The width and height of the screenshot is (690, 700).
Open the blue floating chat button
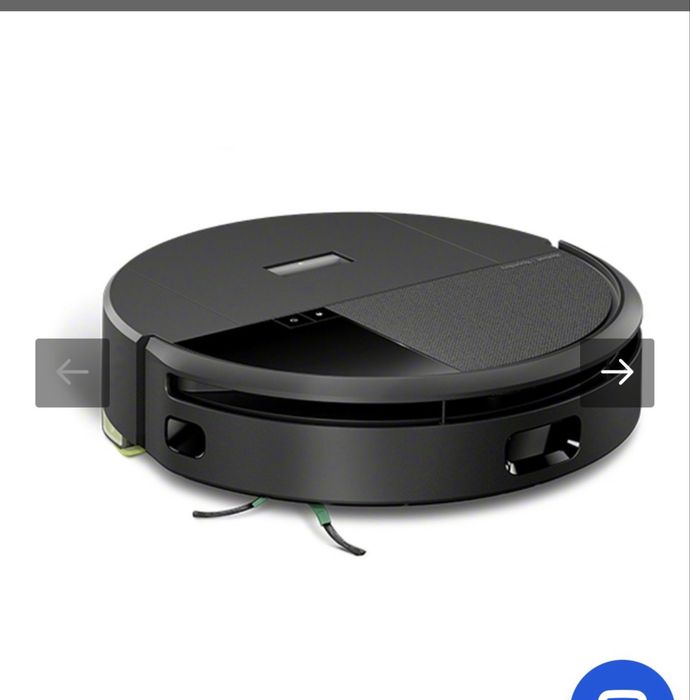[x=622, y=680]
